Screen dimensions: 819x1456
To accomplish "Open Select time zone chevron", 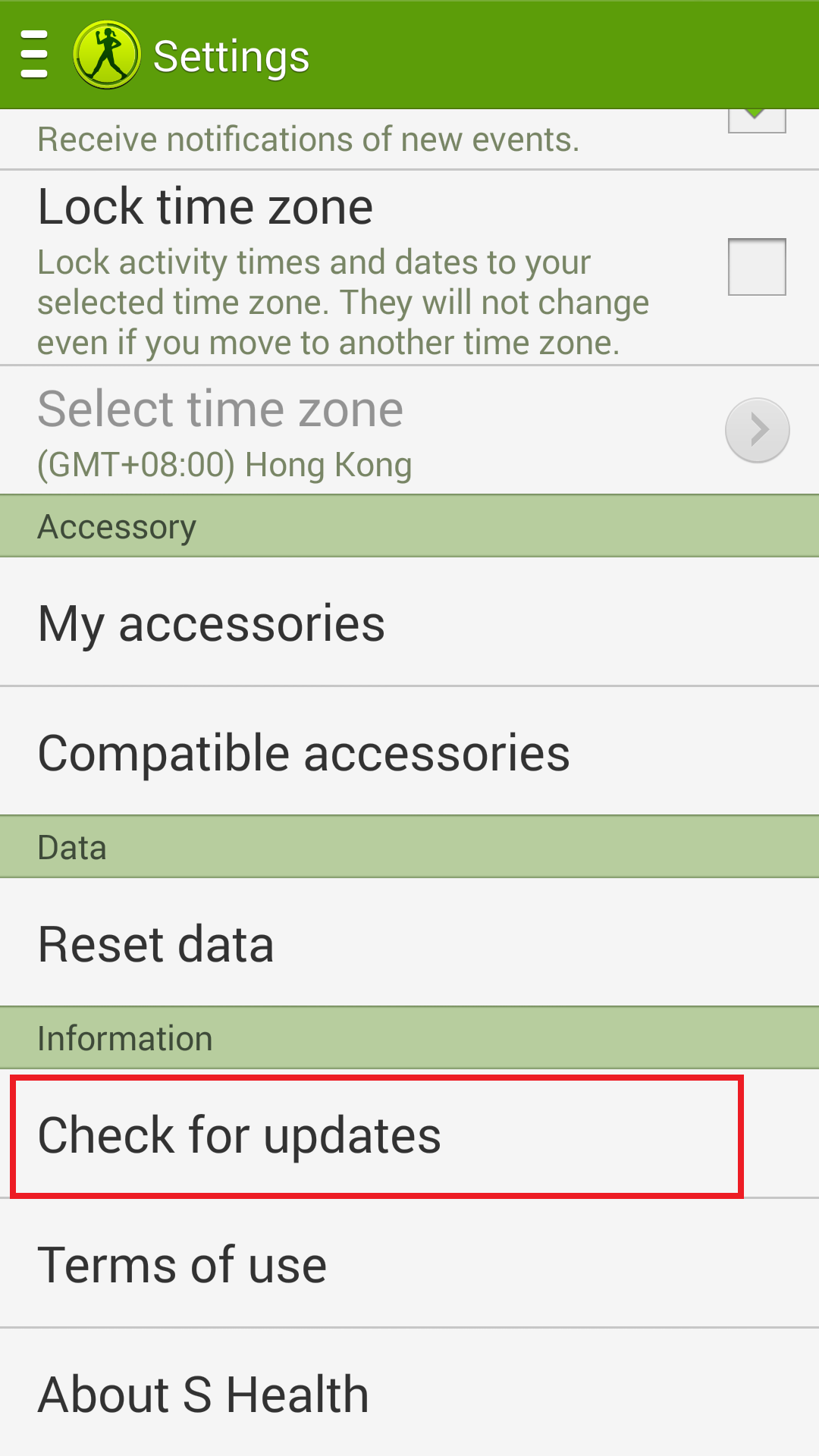I will point(758,430).
